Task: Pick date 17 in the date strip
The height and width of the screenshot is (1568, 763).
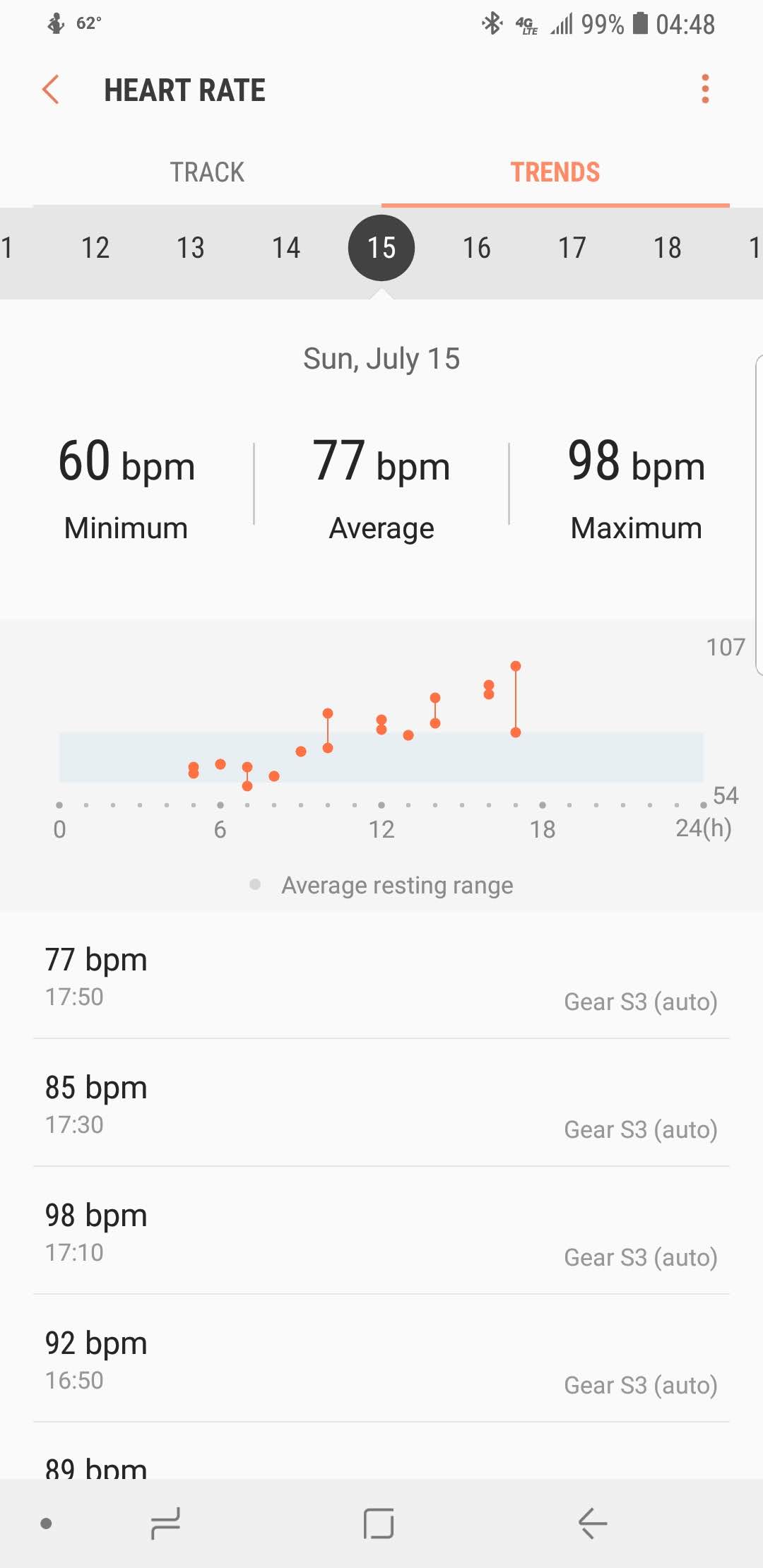Action: click(x=572, y=248)
